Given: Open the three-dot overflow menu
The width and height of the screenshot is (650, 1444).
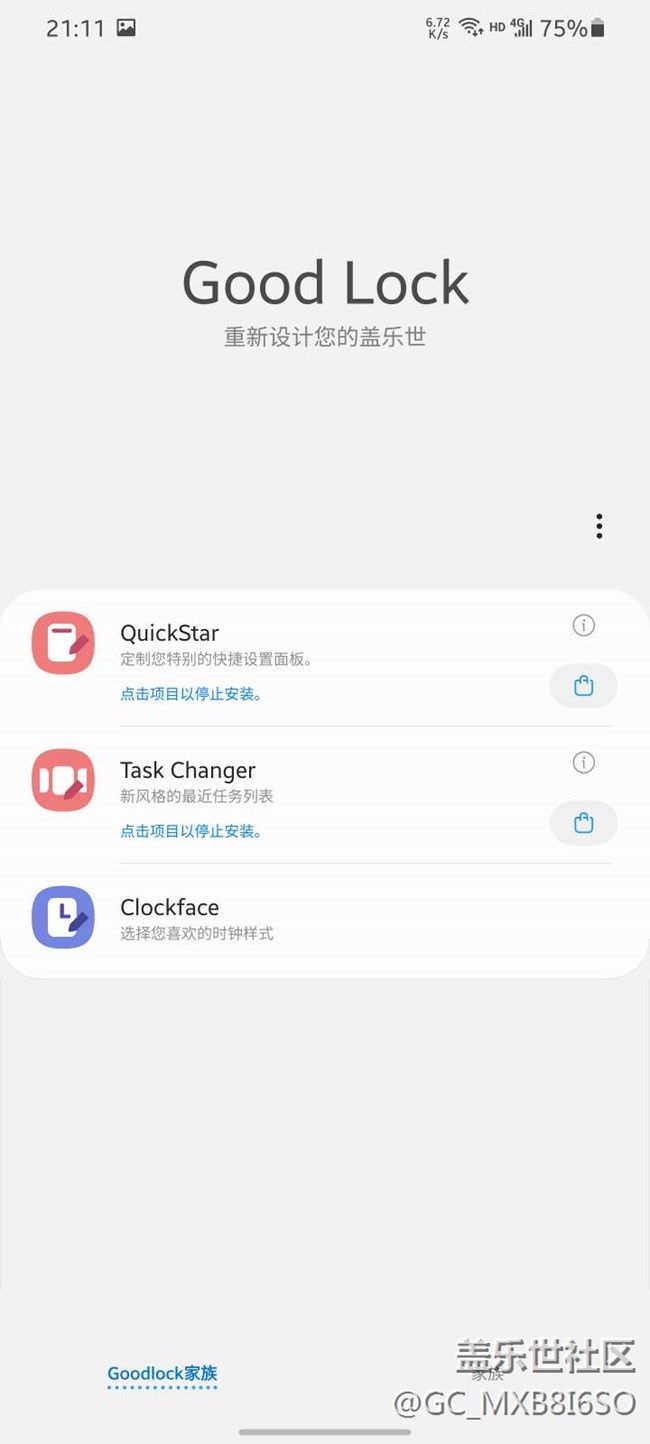Looking at the screenshot, I should [x=599, y=526].
